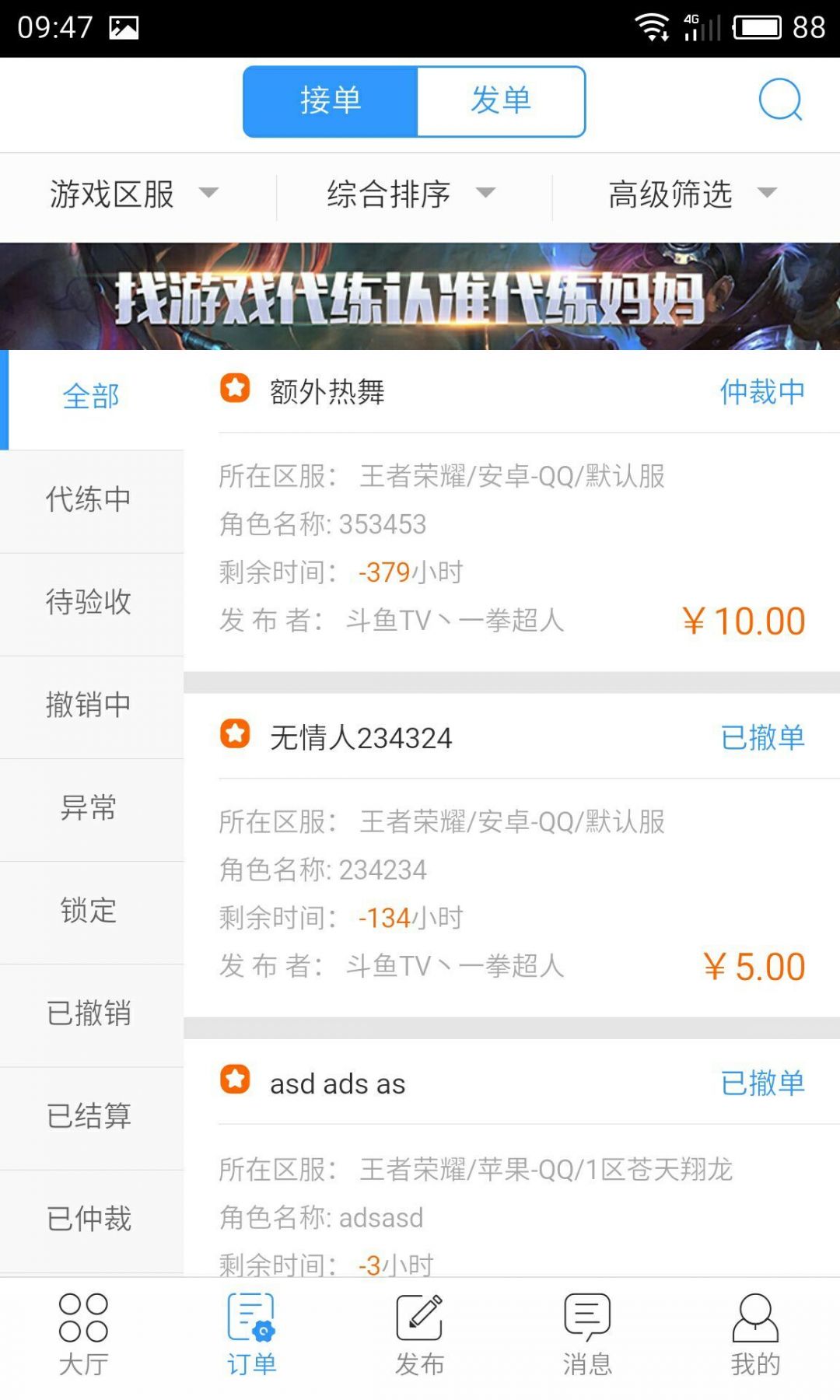Select the 接单 tab
840x1400 pixels.
(x=330, y=102)
